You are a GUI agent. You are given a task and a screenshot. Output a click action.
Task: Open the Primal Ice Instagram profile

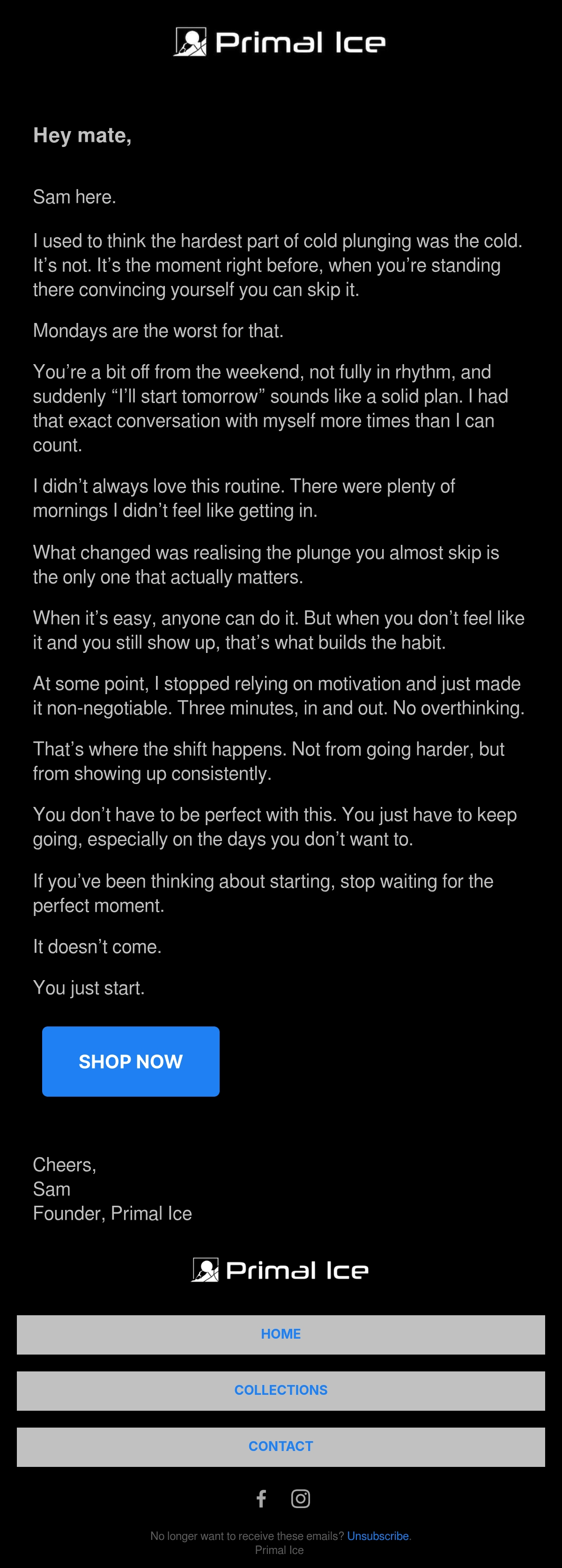coord(300,1499)
